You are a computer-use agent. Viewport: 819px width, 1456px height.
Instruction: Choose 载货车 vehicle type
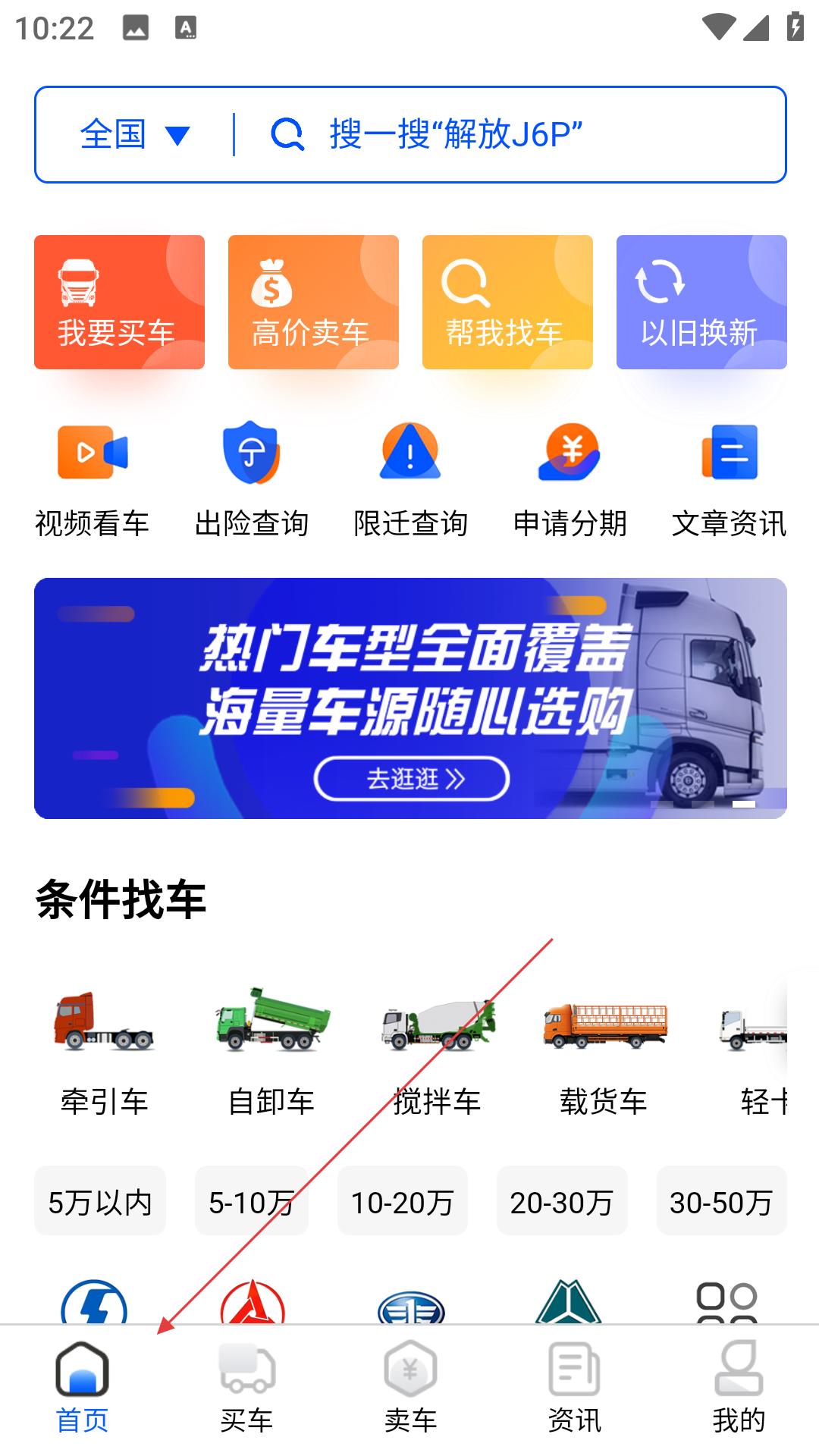coord(604,1053)
